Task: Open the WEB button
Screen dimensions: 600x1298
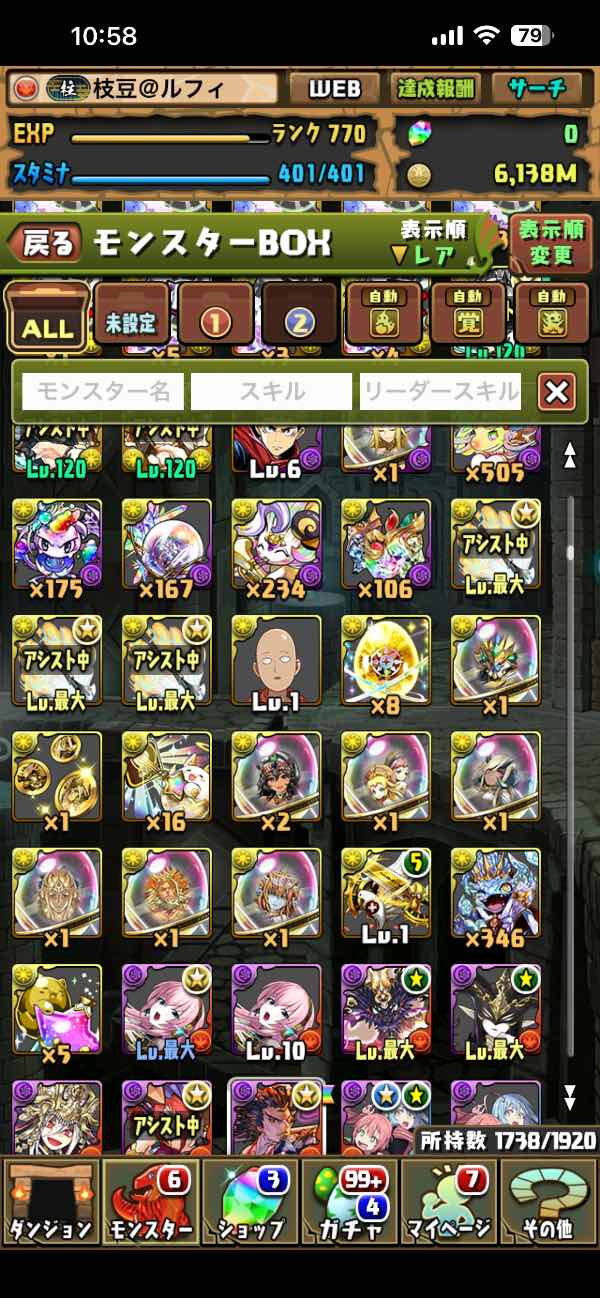Action: [334, 88]
